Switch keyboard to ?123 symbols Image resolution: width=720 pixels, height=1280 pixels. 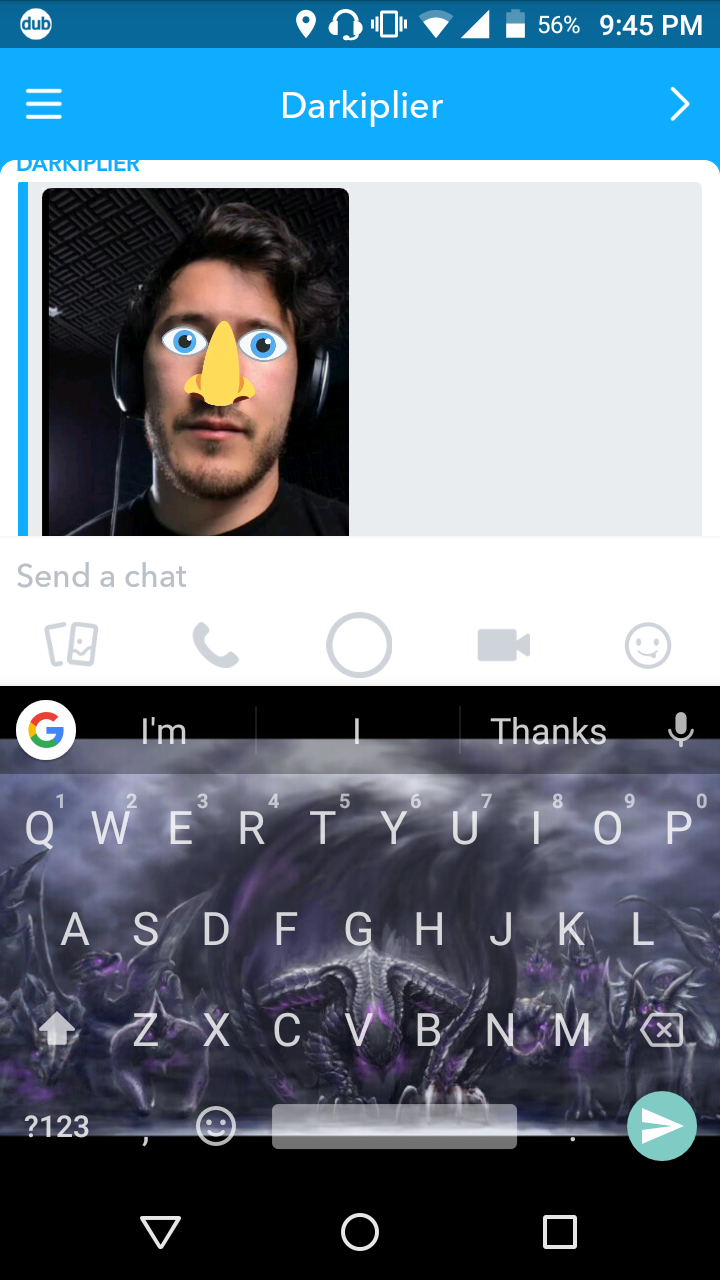(x=57, y=1127)
